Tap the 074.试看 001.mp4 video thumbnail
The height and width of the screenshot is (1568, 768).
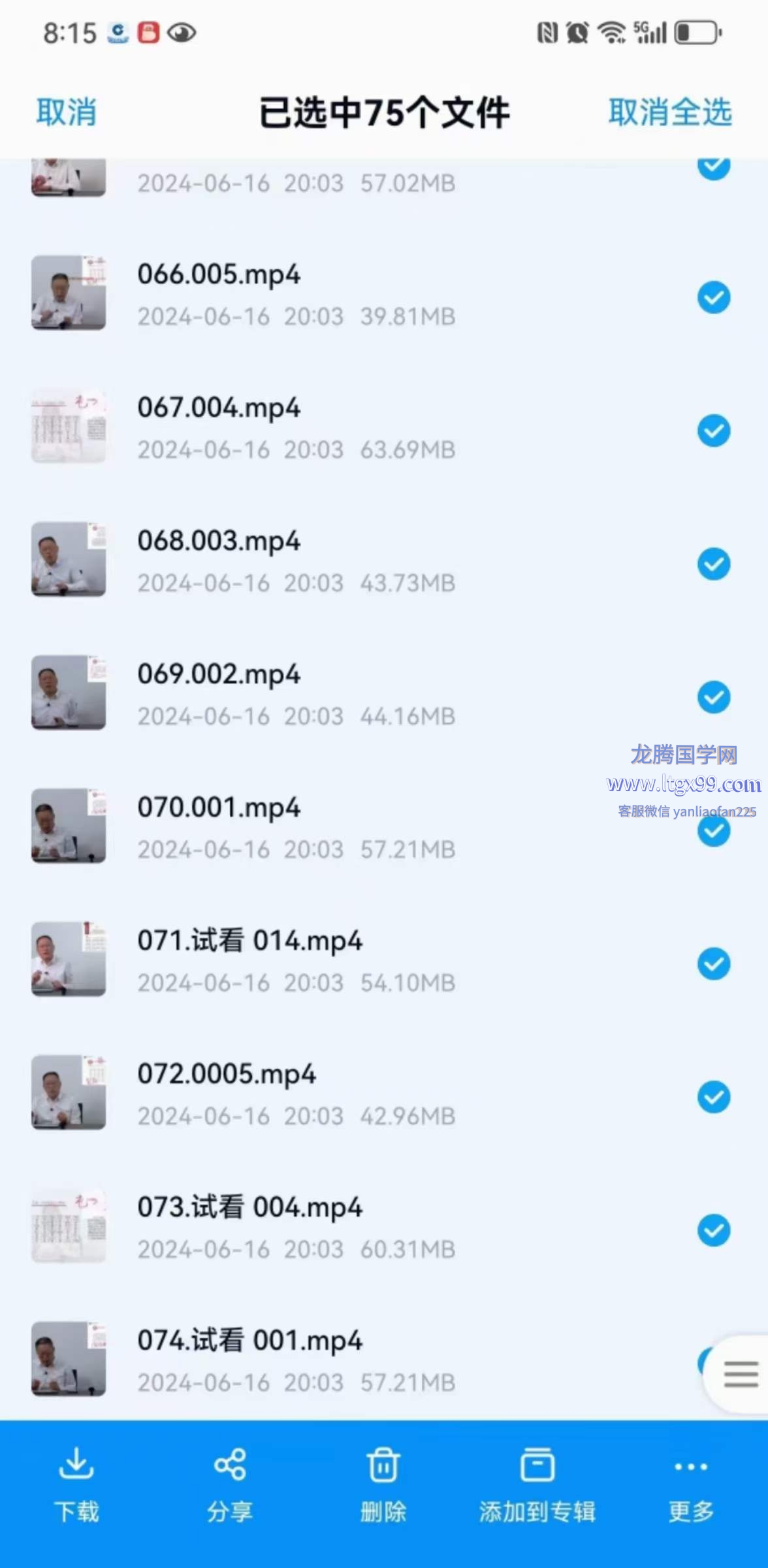pos(69,1359)
